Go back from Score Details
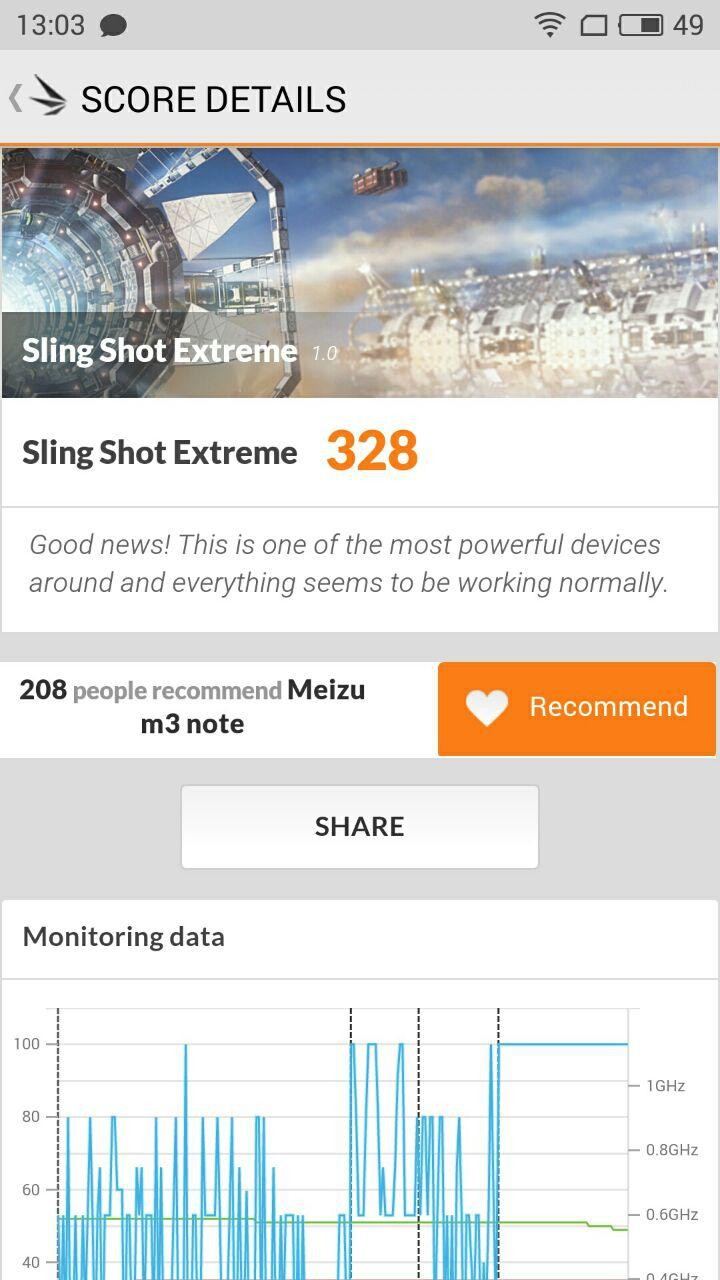 click(35, 98)
